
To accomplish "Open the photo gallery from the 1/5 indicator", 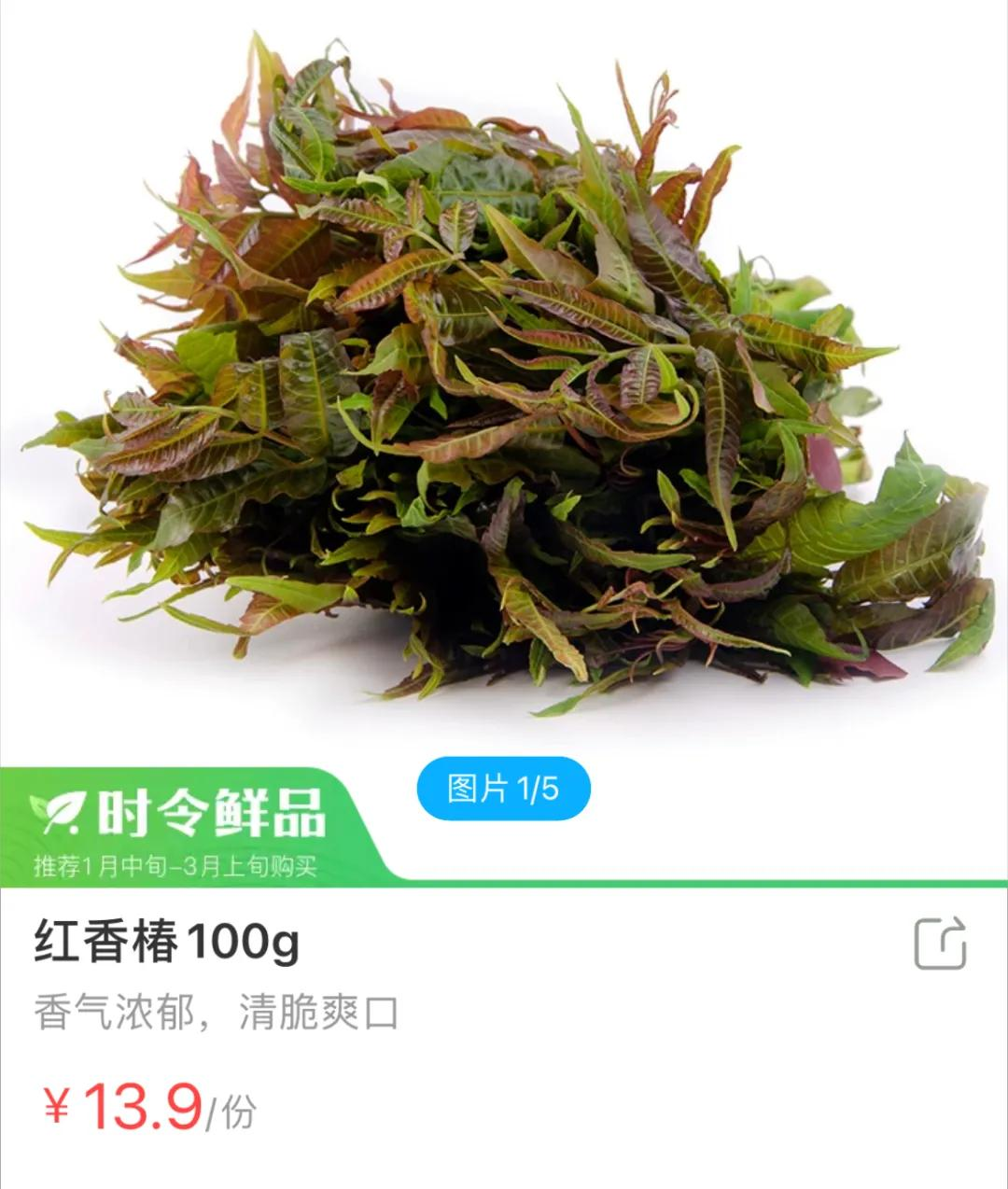I will pyautogui.click(x=504, y=790).
